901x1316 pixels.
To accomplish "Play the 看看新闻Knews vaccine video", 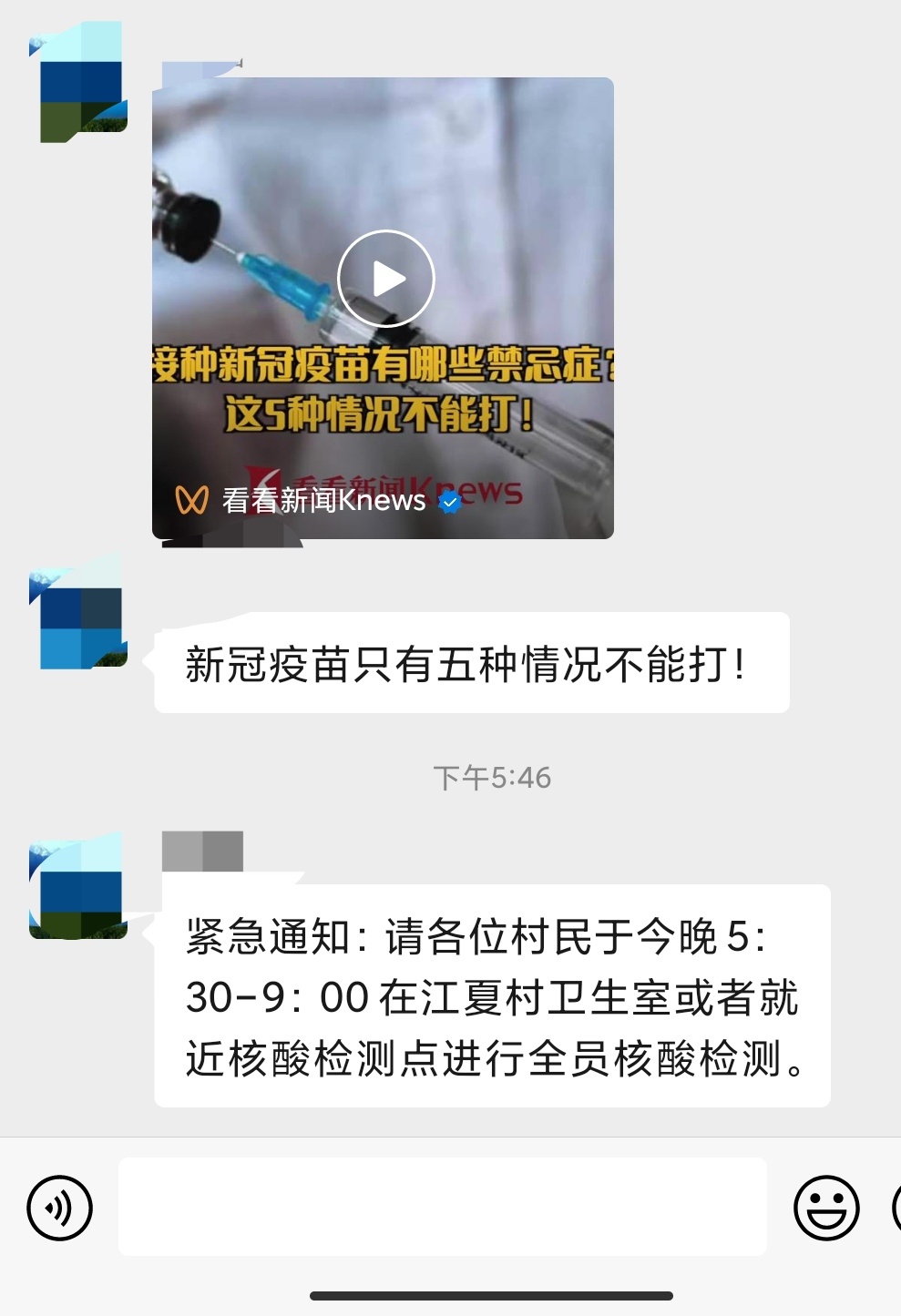I will click(x=385, y=279).
